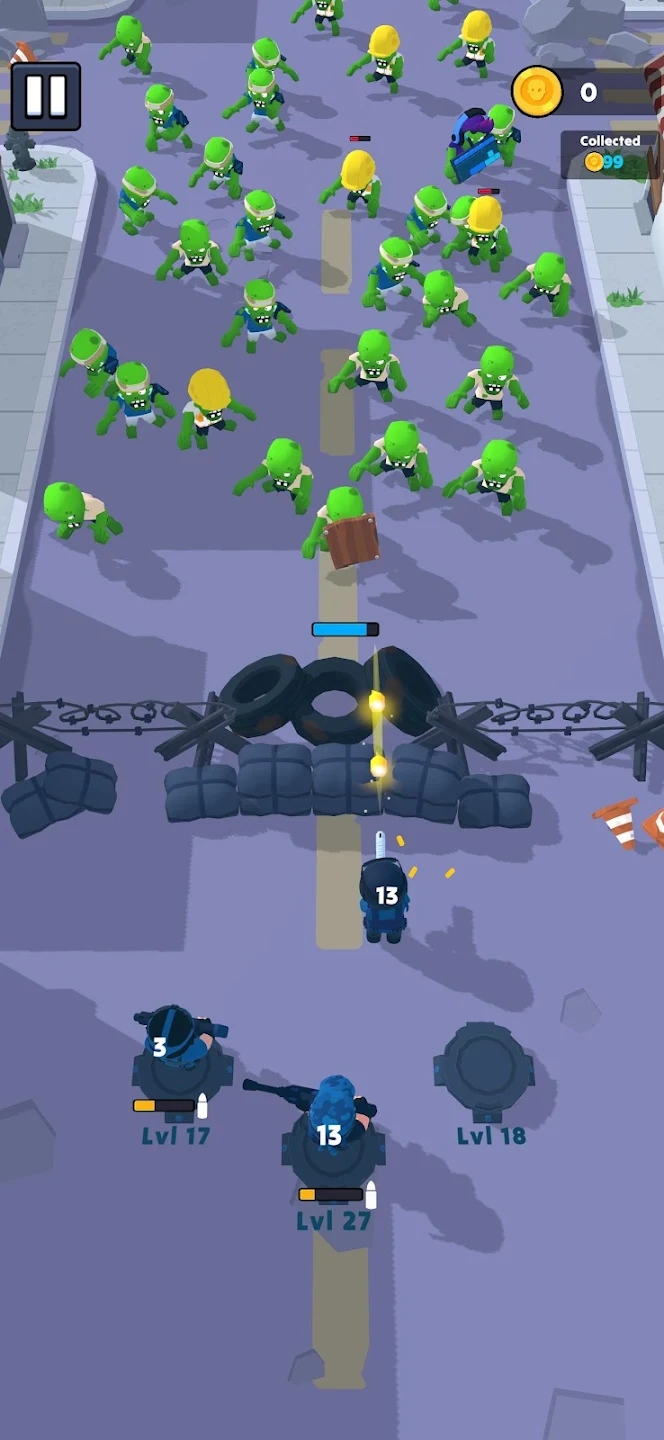
Task: Tap the empty Lvl 18 turret slot
Action: click(x=485, y=1070)
